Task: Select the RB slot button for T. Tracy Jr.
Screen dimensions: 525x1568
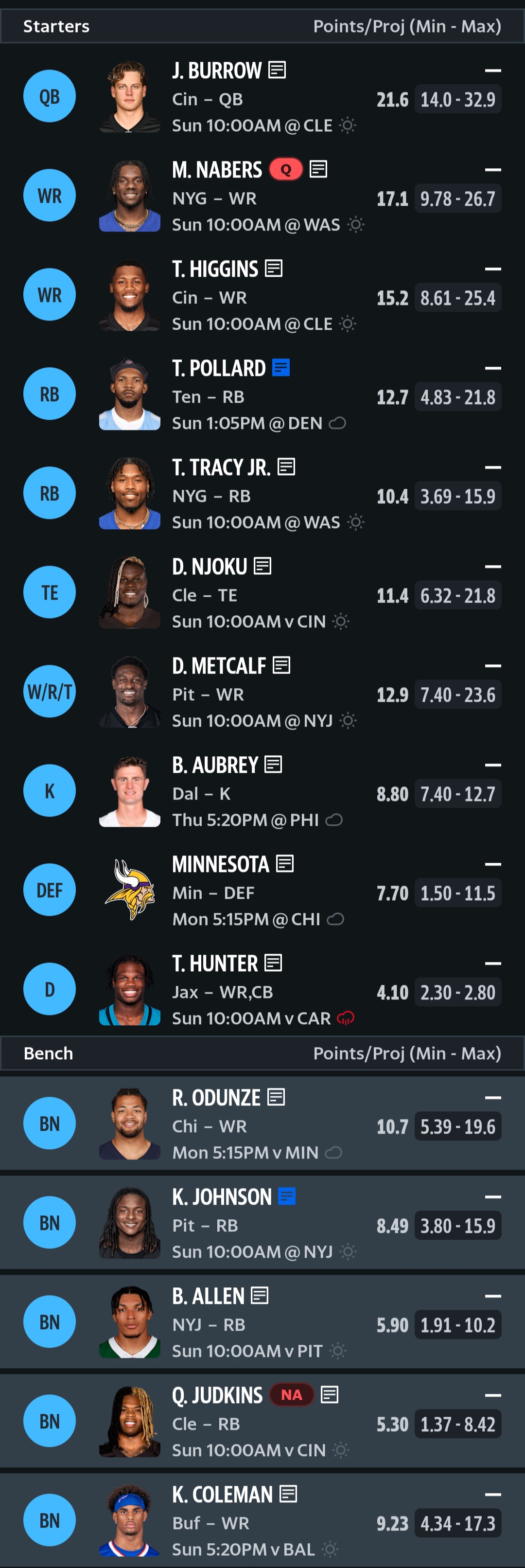Action: (x=49, y=493)
